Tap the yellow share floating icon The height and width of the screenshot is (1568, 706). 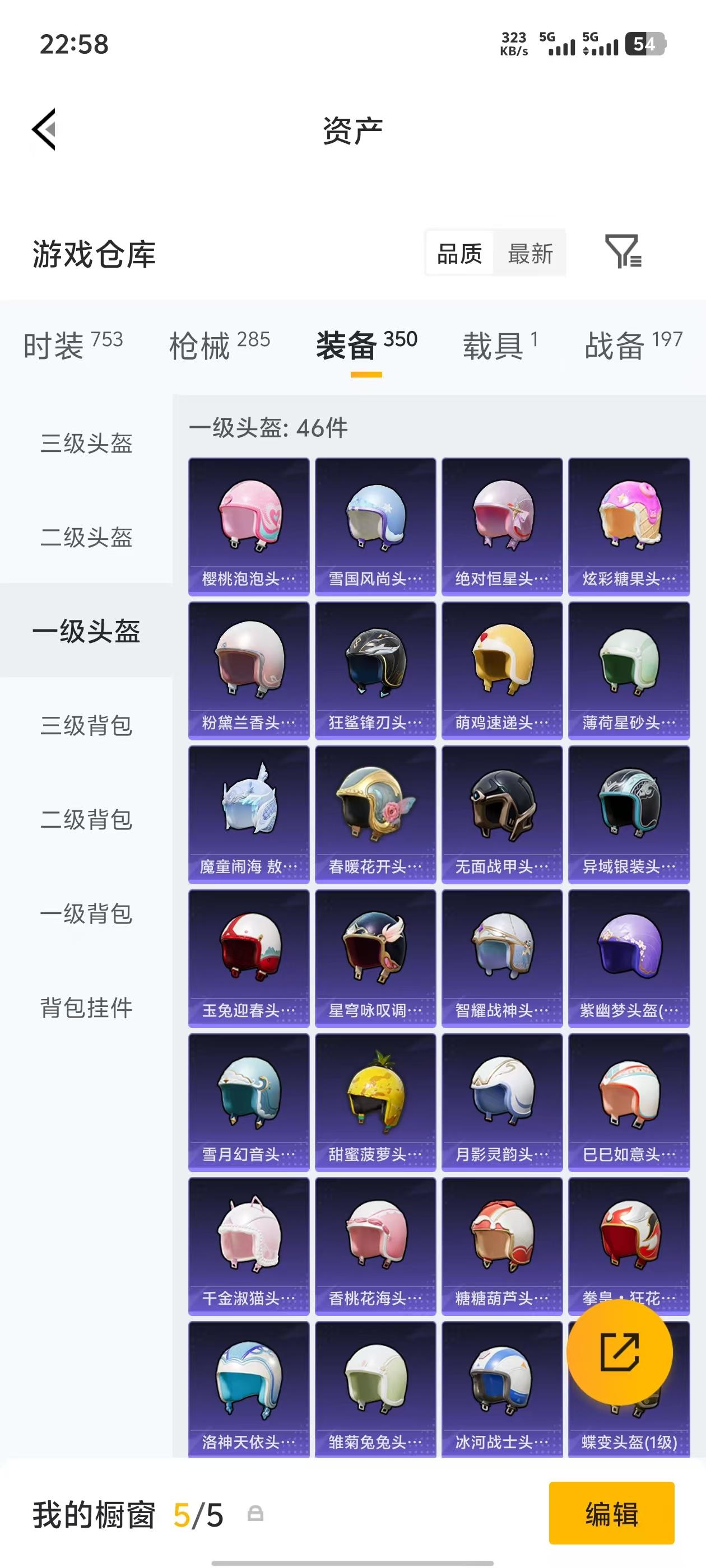pos(620,1352)
